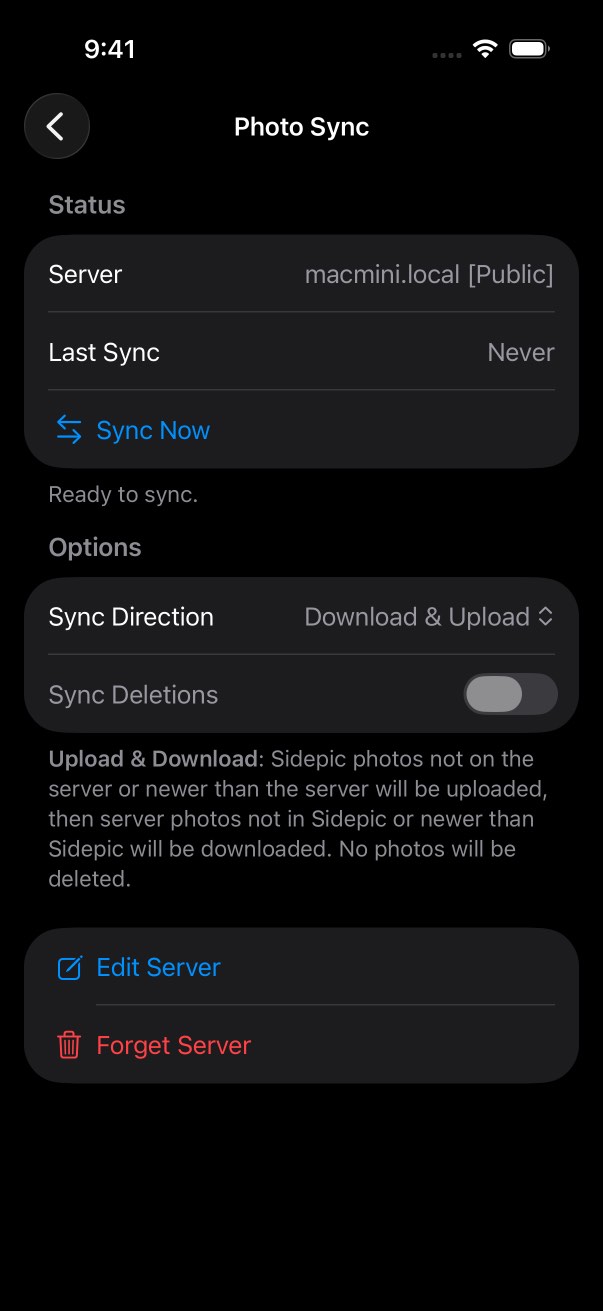Start syncing with Sync Now

click(x=301, y=430)
